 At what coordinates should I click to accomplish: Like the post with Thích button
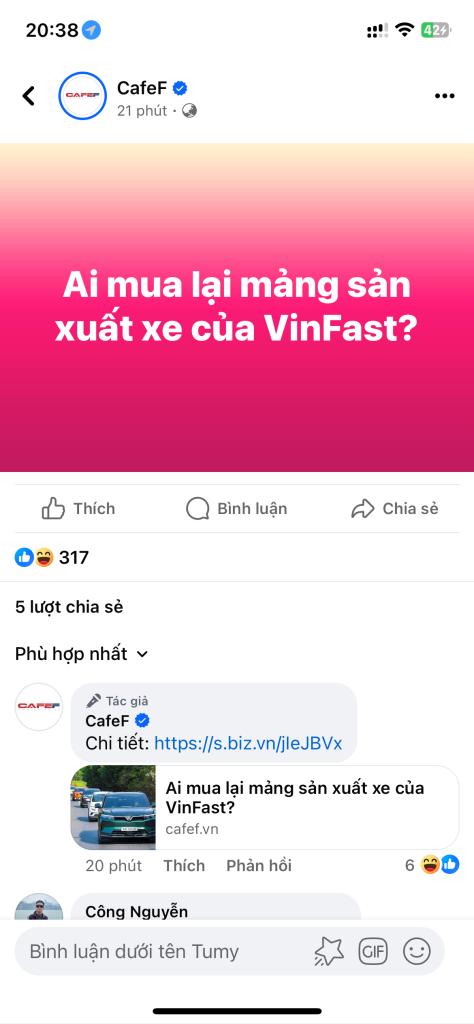78,509
